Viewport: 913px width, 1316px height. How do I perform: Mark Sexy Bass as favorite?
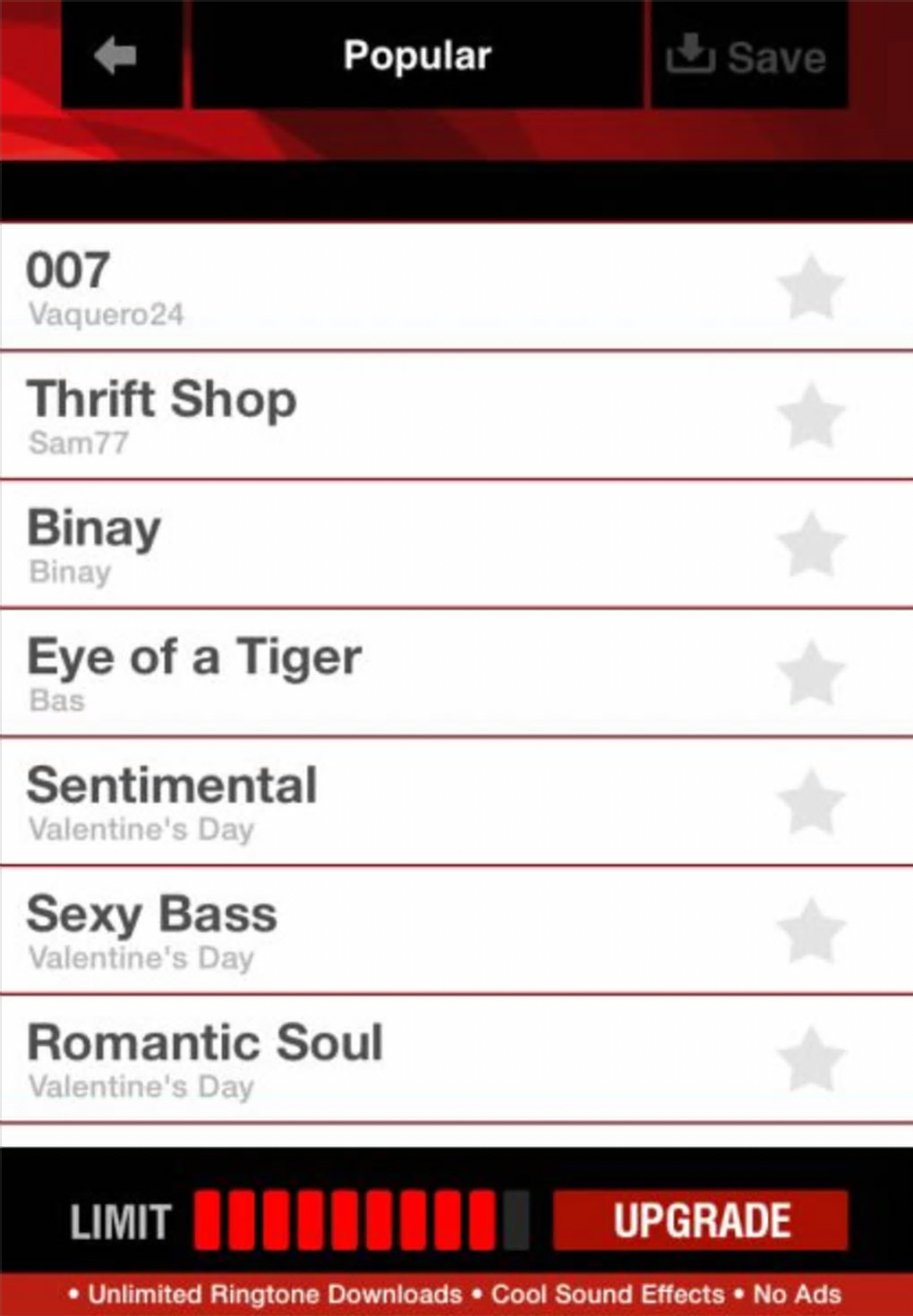(x=811, y=930)
